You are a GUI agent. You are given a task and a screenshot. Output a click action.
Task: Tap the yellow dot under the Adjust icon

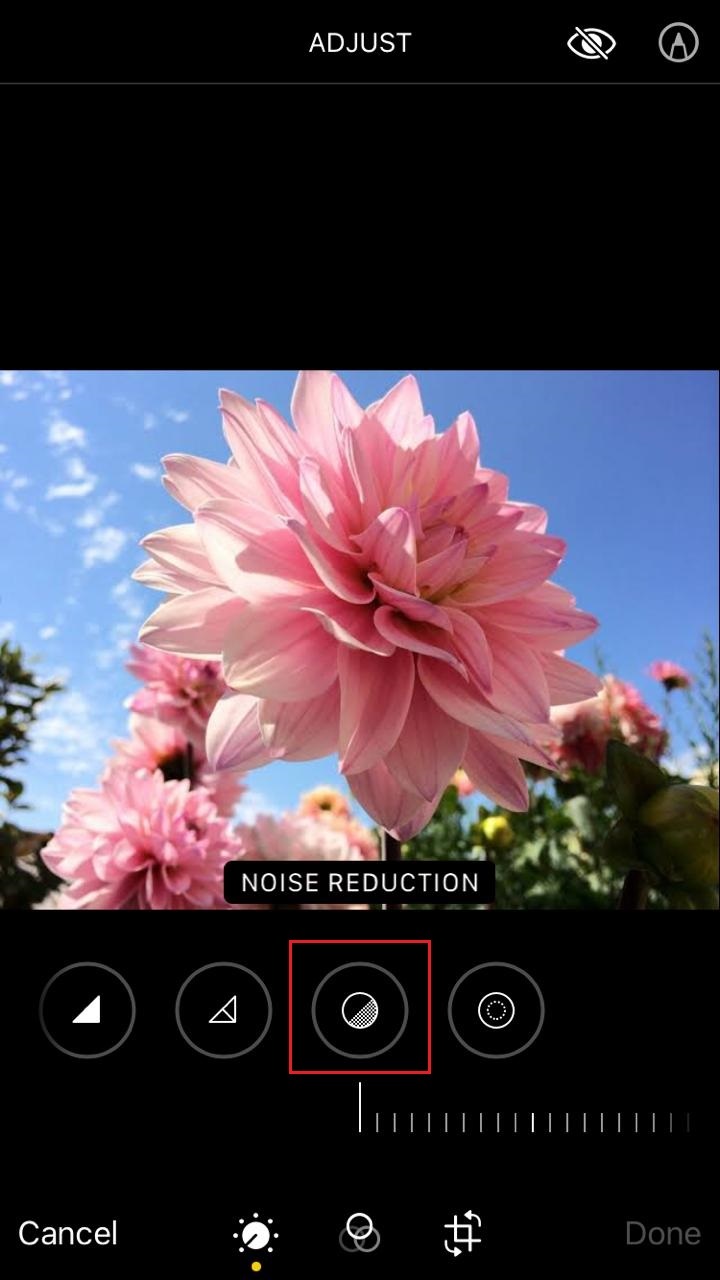click(x=255, y=1266)
